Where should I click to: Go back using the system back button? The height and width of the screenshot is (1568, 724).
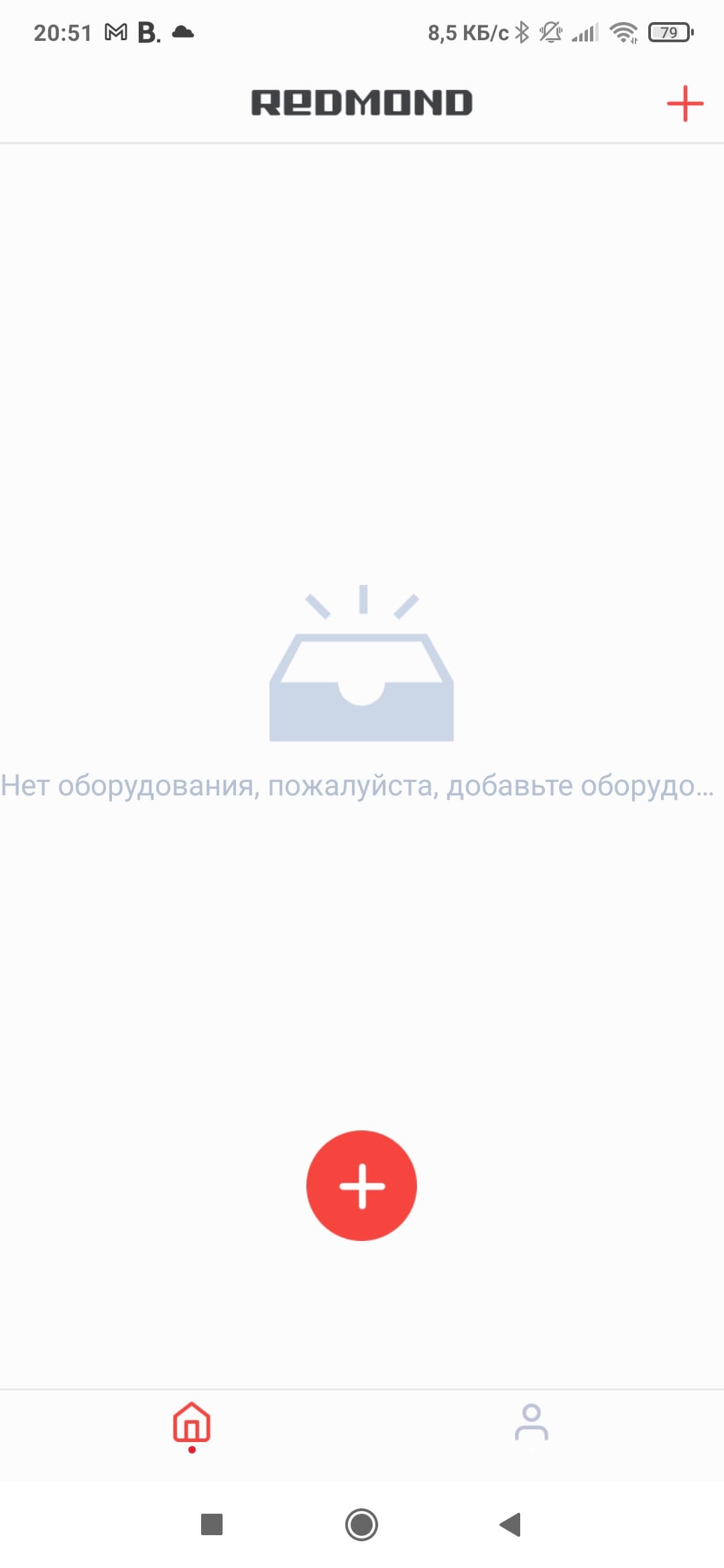(510, 1524)
